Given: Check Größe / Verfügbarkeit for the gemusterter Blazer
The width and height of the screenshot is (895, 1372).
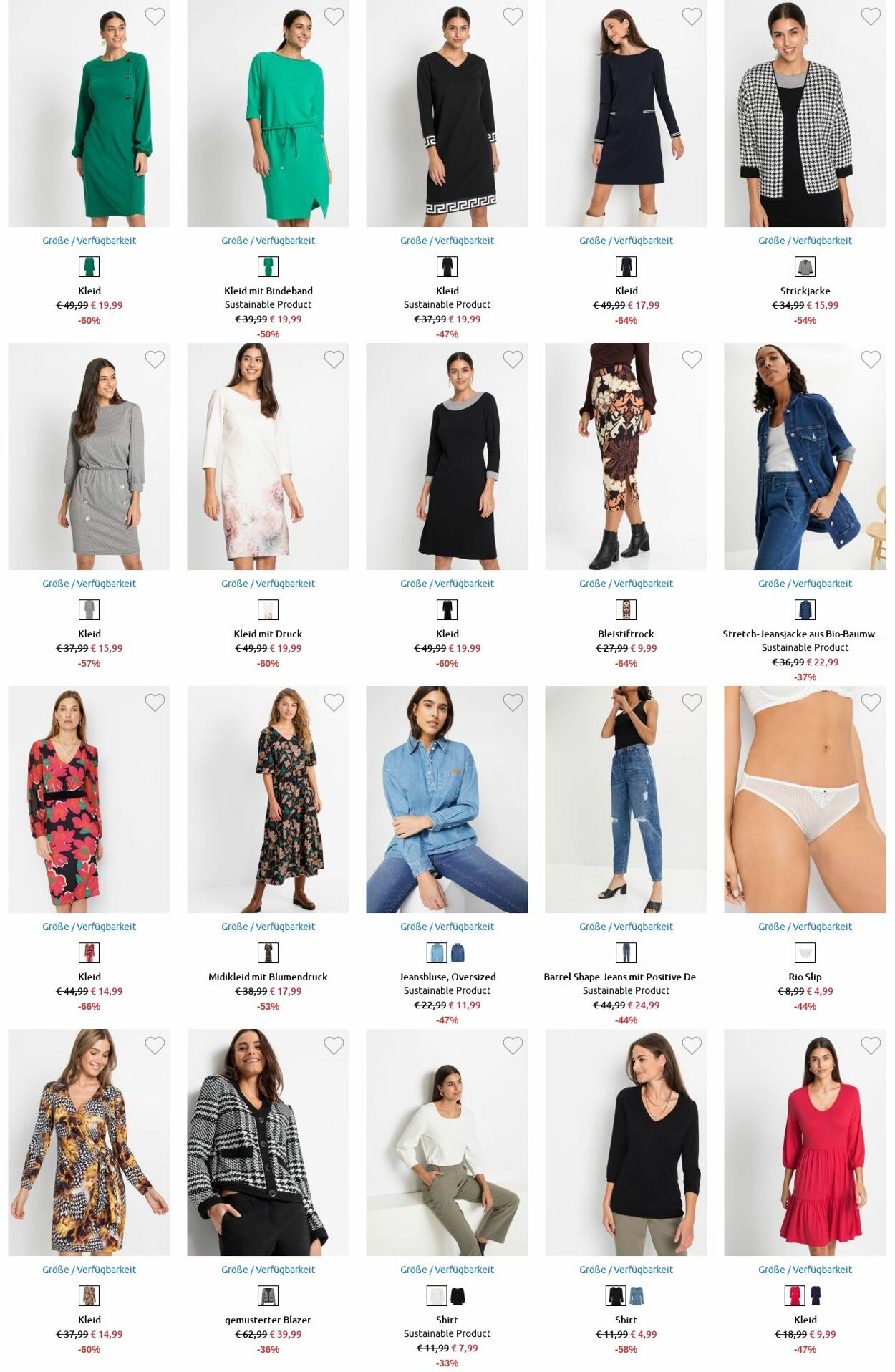Looking at the screenshot, I should click(x=268, y=1270).
